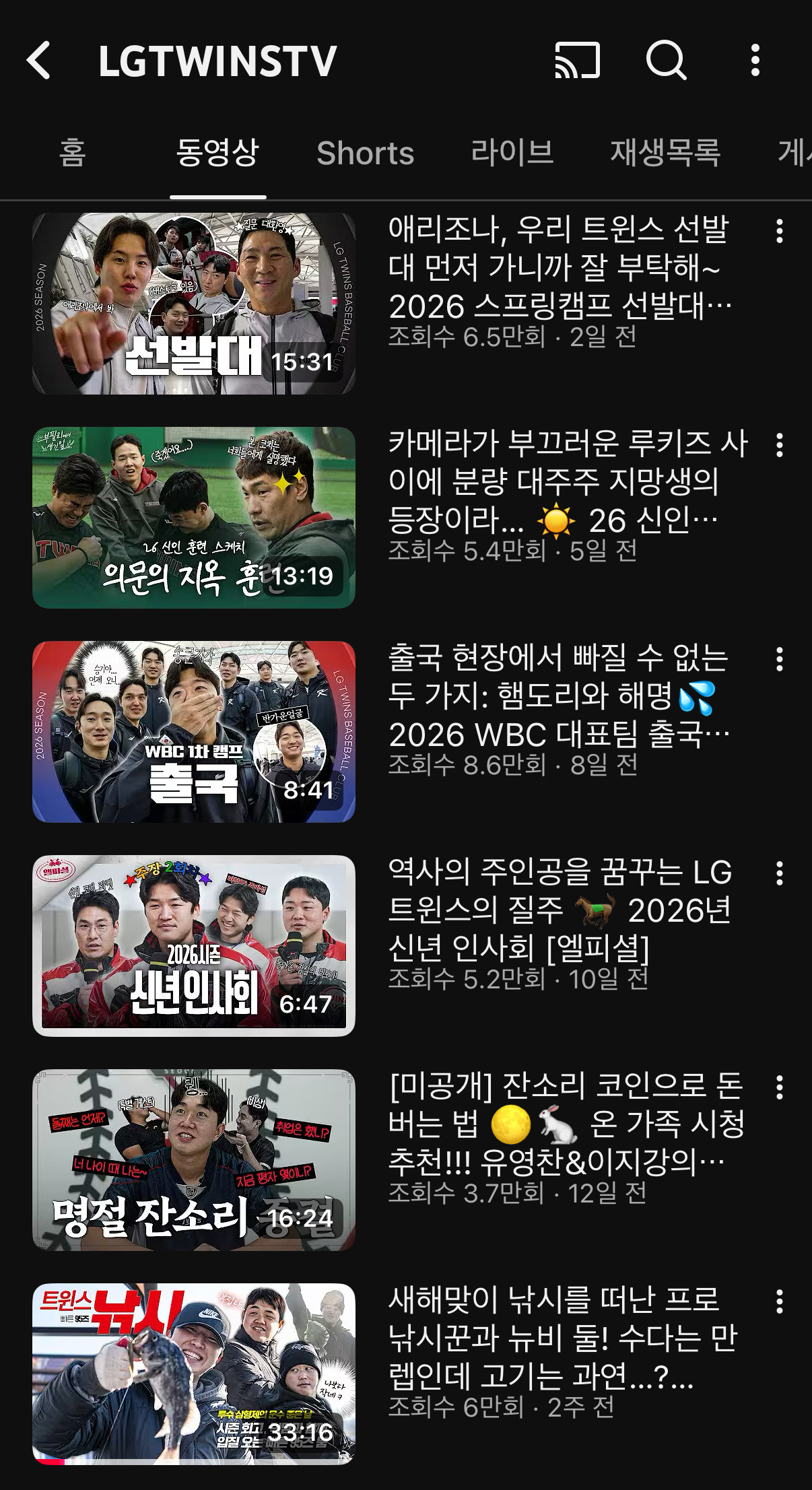The image size is (812, 1490).
Task: Open options for the 애리조나 선발대 video
Action: pos(780,231)
